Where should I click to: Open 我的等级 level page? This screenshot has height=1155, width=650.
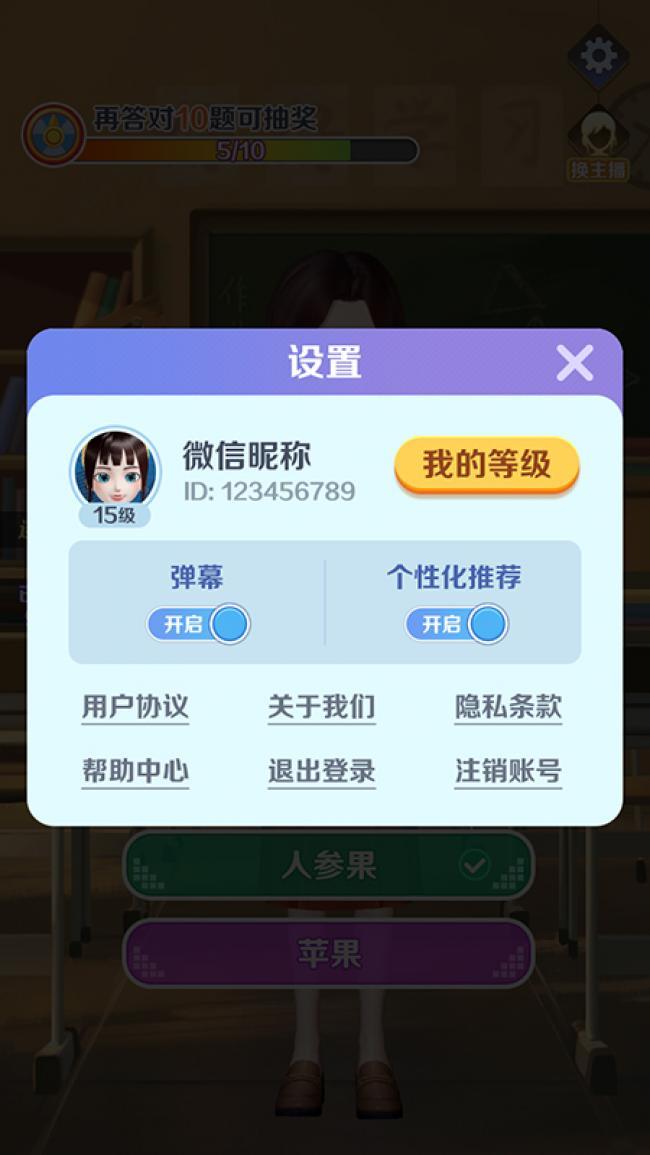click(486, 465)
